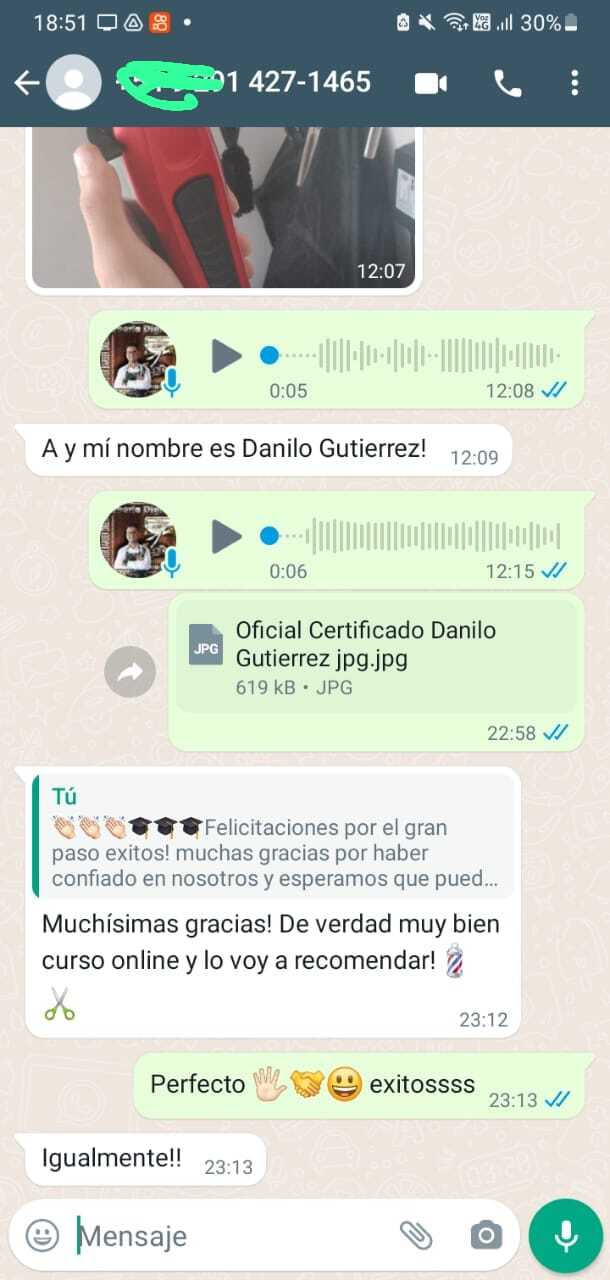610x1280 pixels.
Task: Open the photo sent at 12:07
Action: click(x=223, y=205)
